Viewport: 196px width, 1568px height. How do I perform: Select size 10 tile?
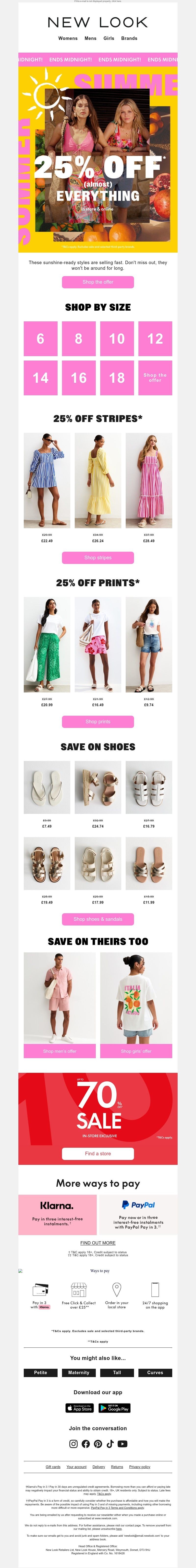117,339
